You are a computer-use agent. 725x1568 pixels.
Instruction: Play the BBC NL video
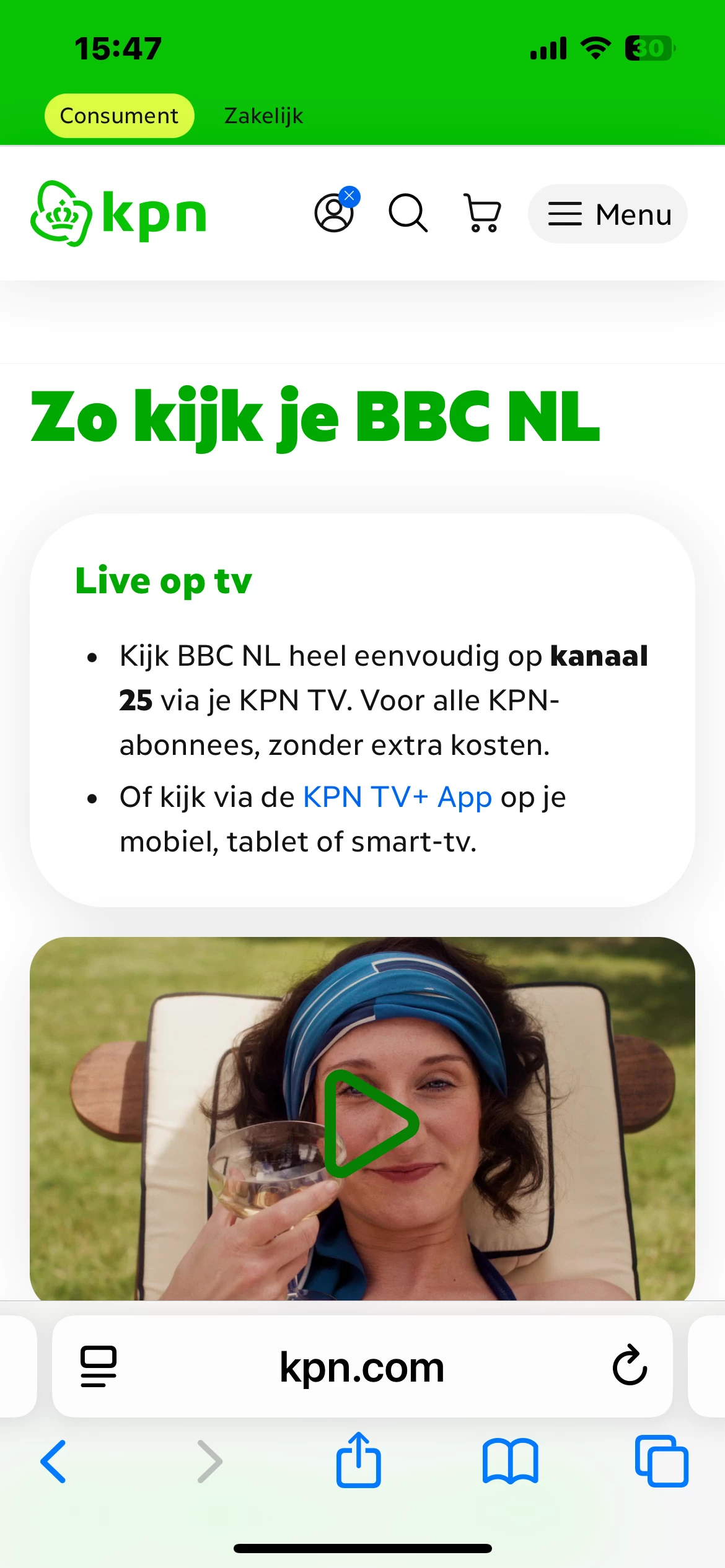[371, 1123]
